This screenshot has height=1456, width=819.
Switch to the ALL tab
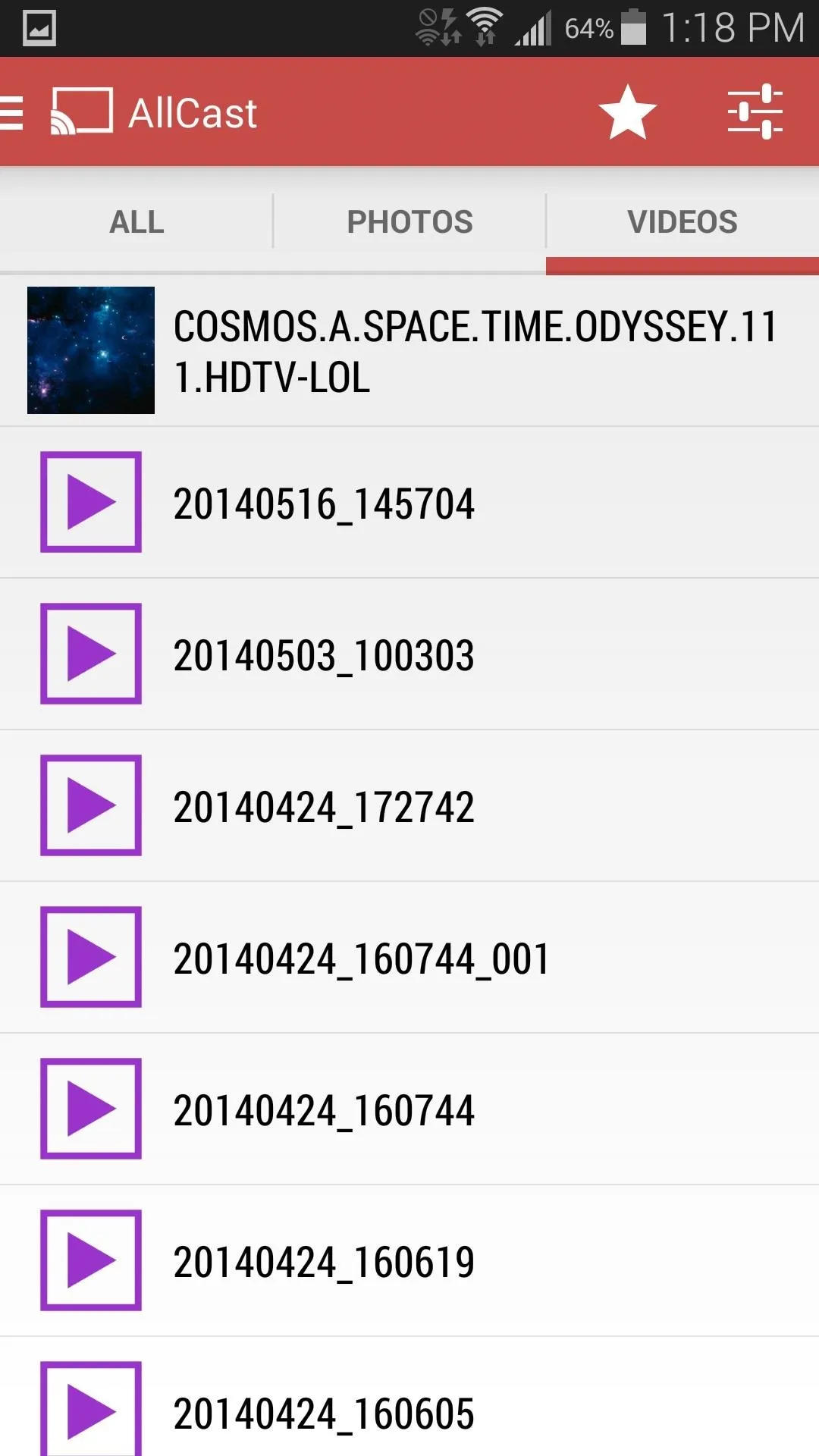tap(136, 221)
